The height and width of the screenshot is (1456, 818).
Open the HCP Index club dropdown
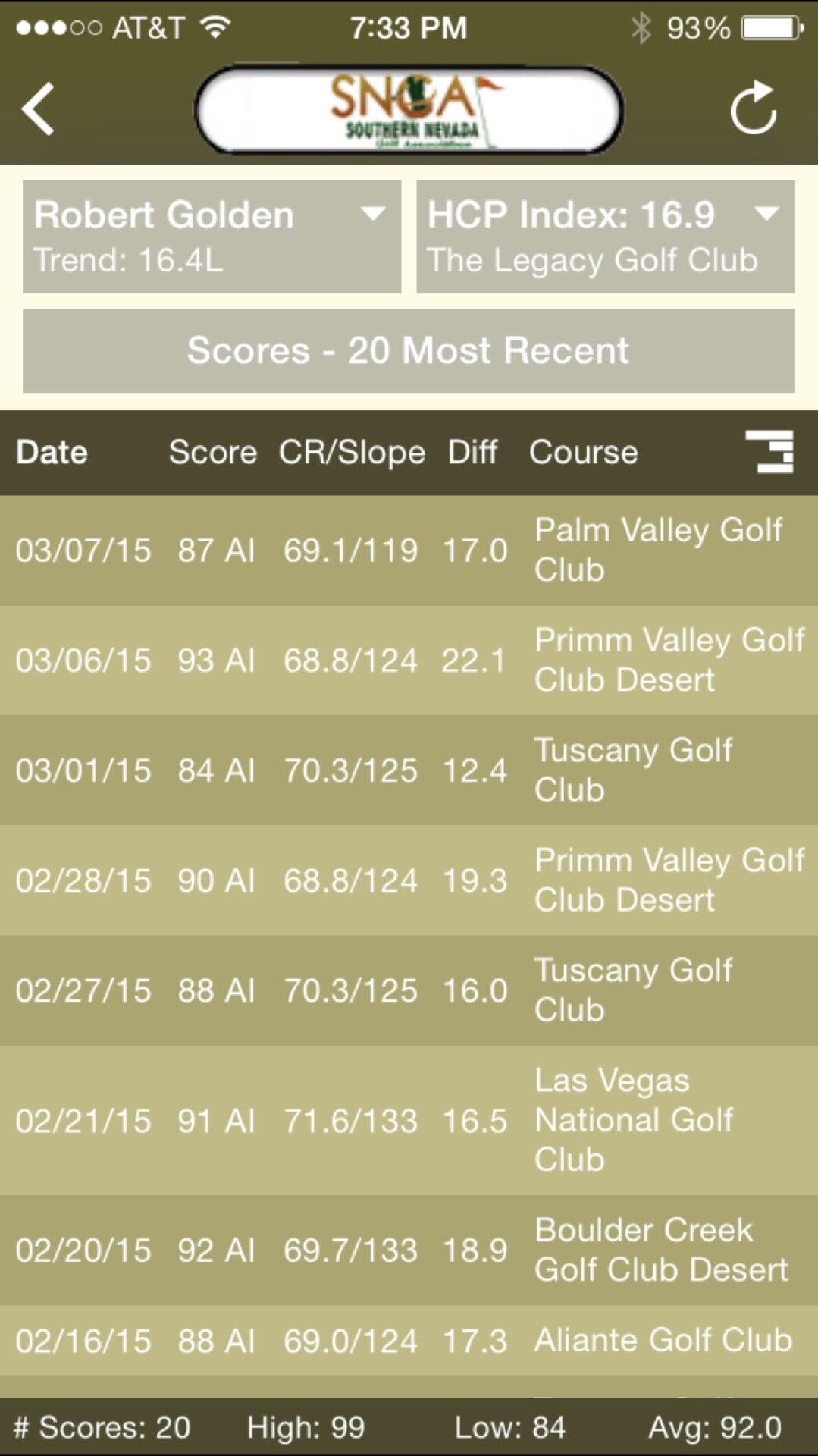tap(605, 237)
